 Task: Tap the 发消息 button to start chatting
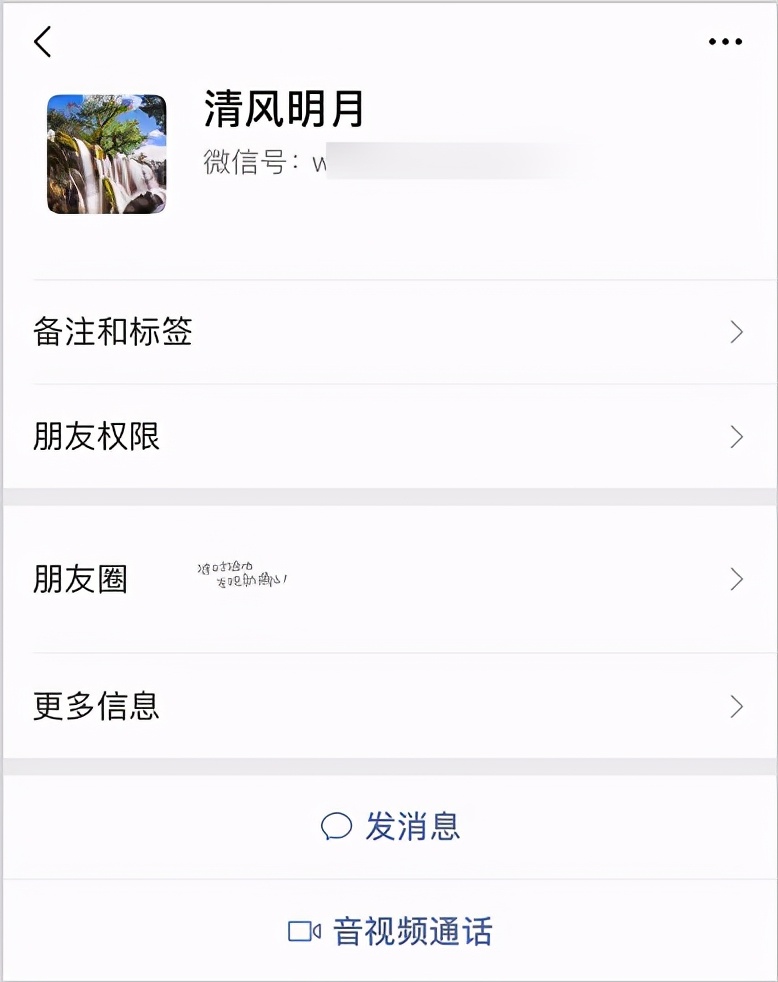click(390, 825)
